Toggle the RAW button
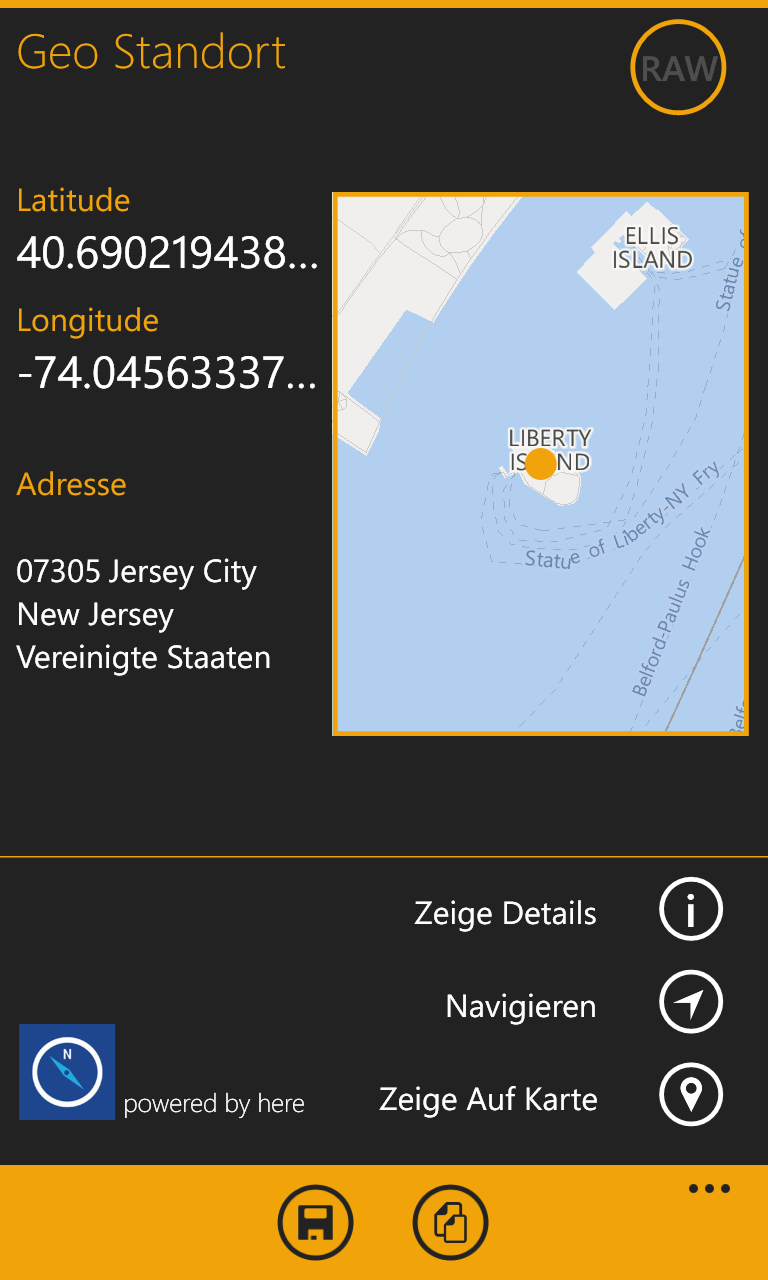768x1280 pixels. [678, 68]
